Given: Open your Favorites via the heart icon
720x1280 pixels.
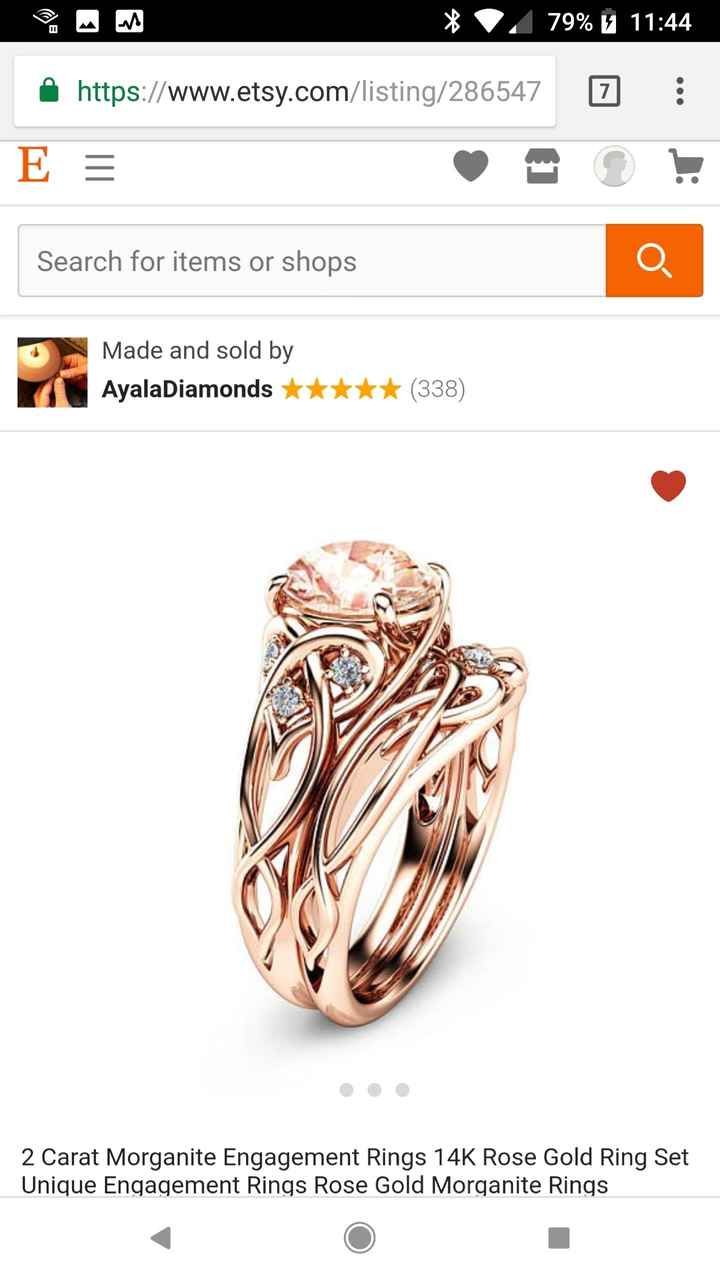Looking at the screenshot, I should tap(471, 166).
